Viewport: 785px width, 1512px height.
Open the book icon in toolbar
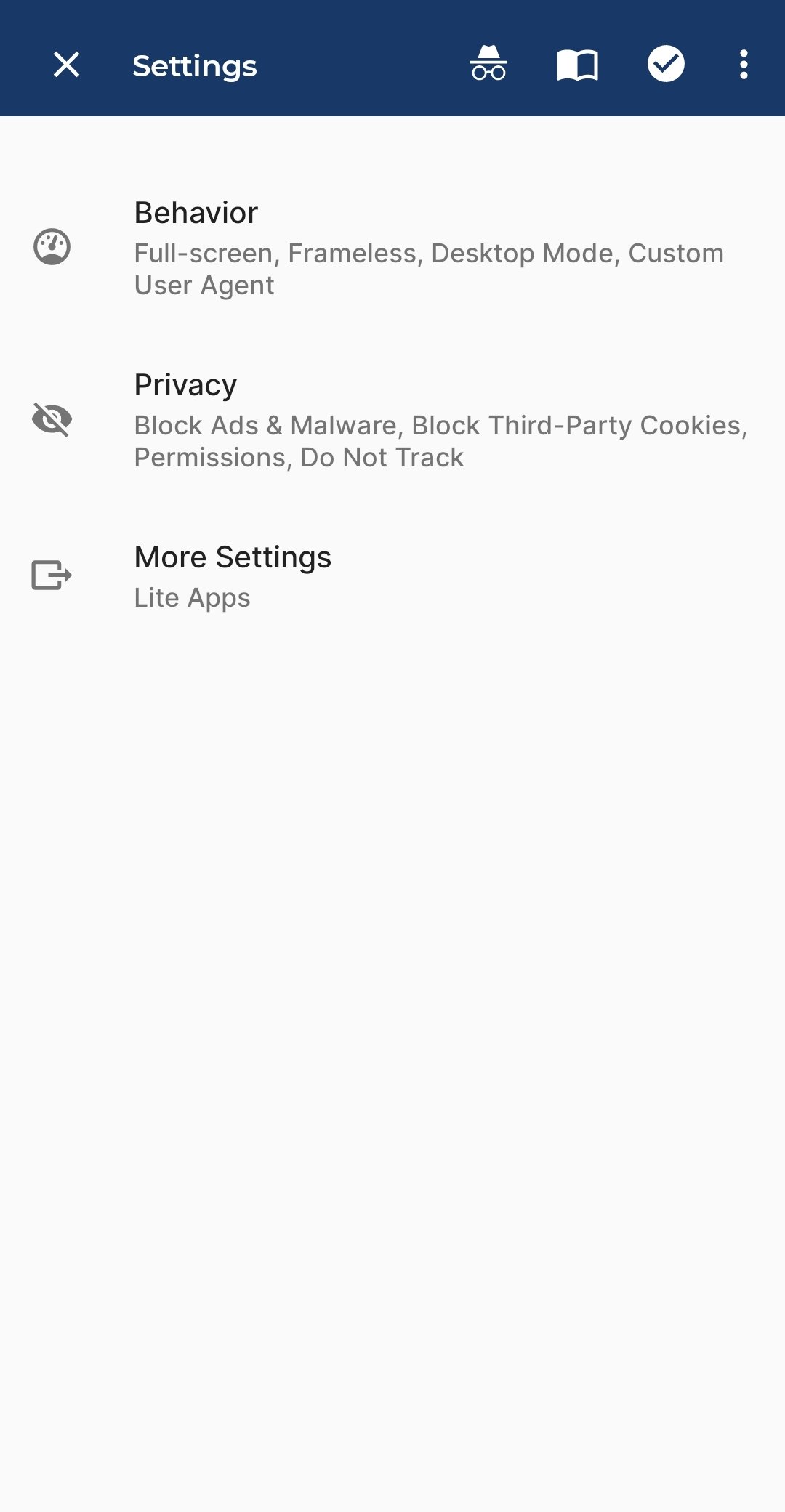pos(577,65)
